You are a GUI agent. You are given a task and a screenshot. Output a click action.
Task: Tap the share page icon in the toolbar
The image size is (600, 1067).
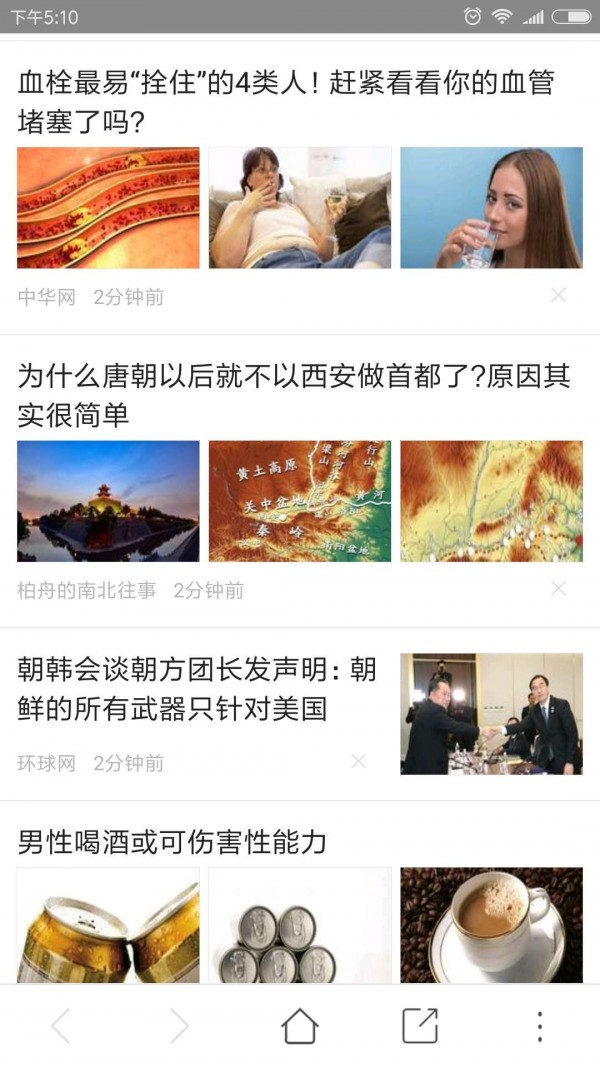coord(419,1026)
